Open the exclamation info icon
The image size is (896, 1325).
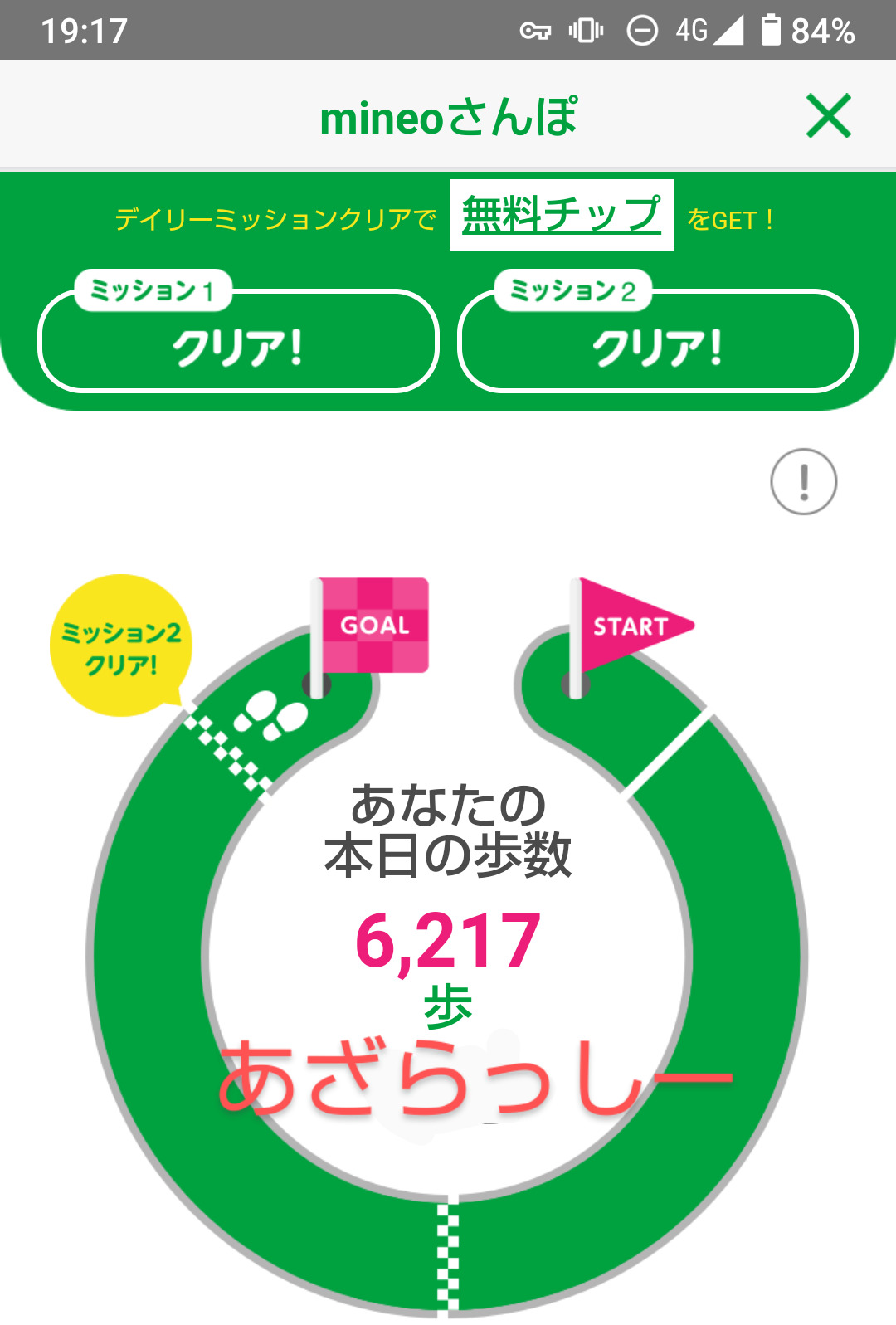click(x=804, y=481)
